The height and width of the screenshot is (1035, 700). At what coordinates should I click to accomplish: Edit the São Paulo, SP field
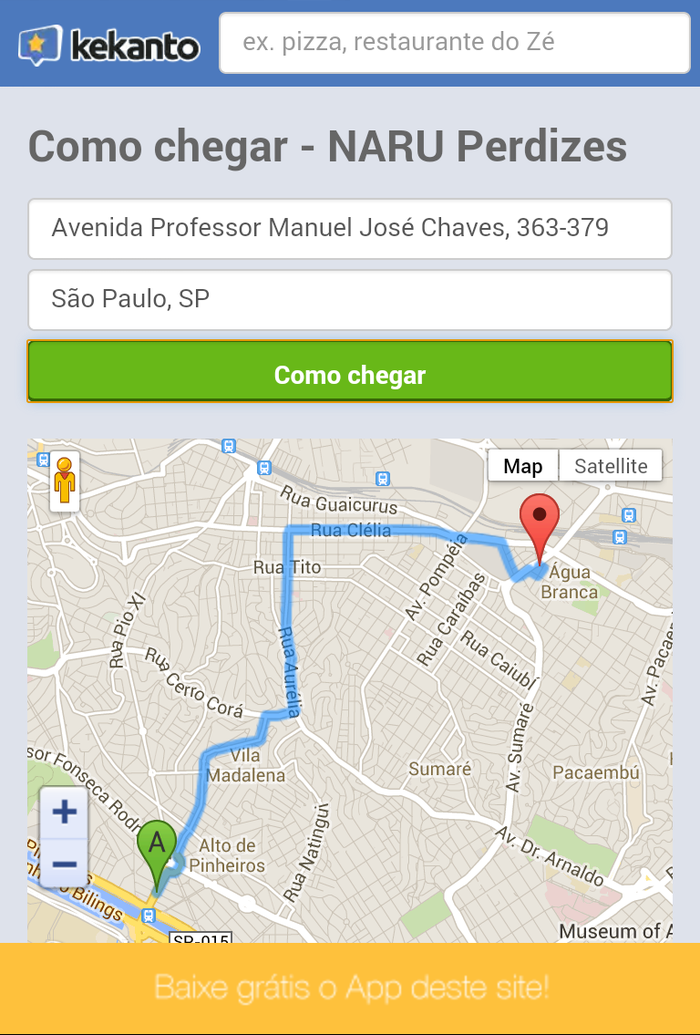point(349,299)
